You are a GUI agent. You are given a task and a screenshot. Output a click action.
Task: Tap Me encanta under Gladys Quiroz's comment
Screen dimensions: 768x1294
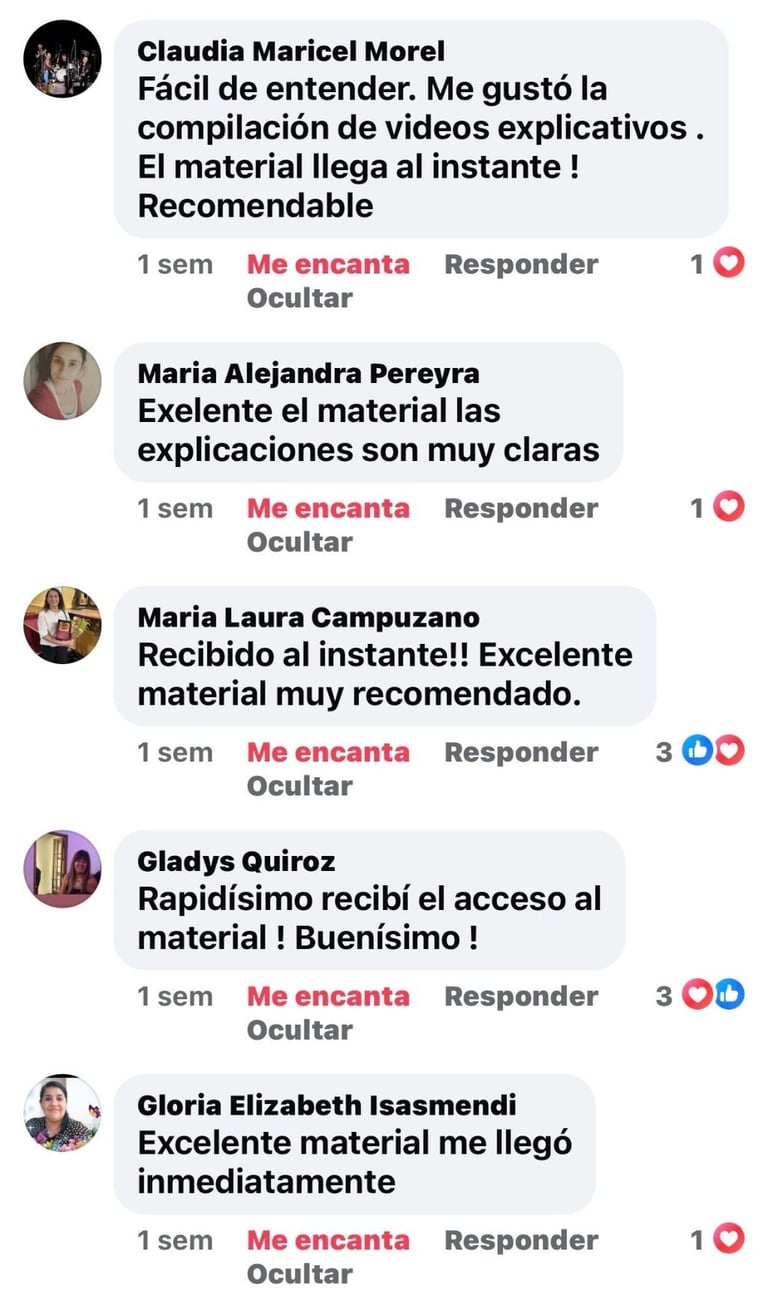point(328,996)
